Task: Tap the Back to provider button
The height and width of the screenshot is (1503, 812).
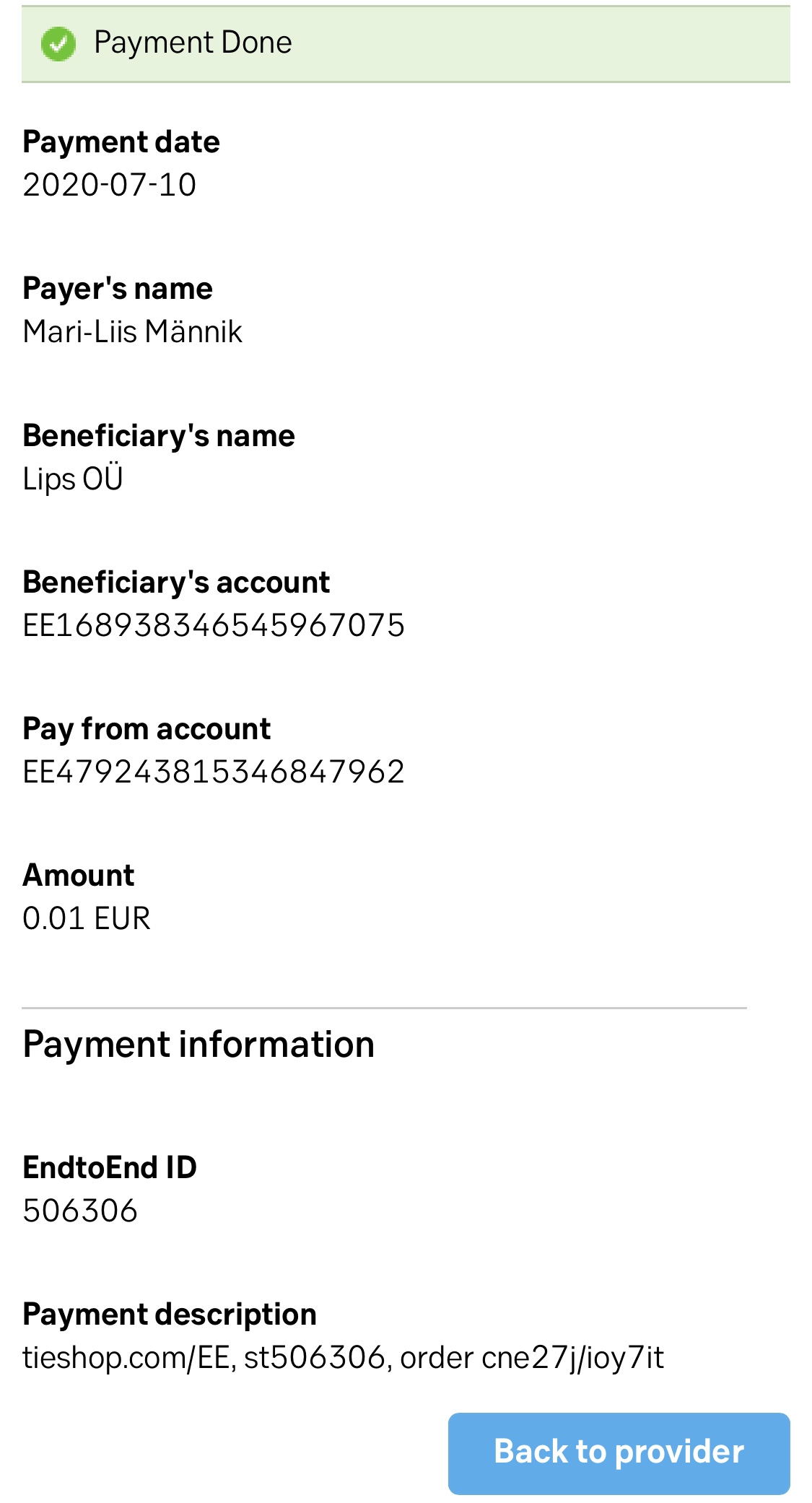Action: coord(619,1453)
